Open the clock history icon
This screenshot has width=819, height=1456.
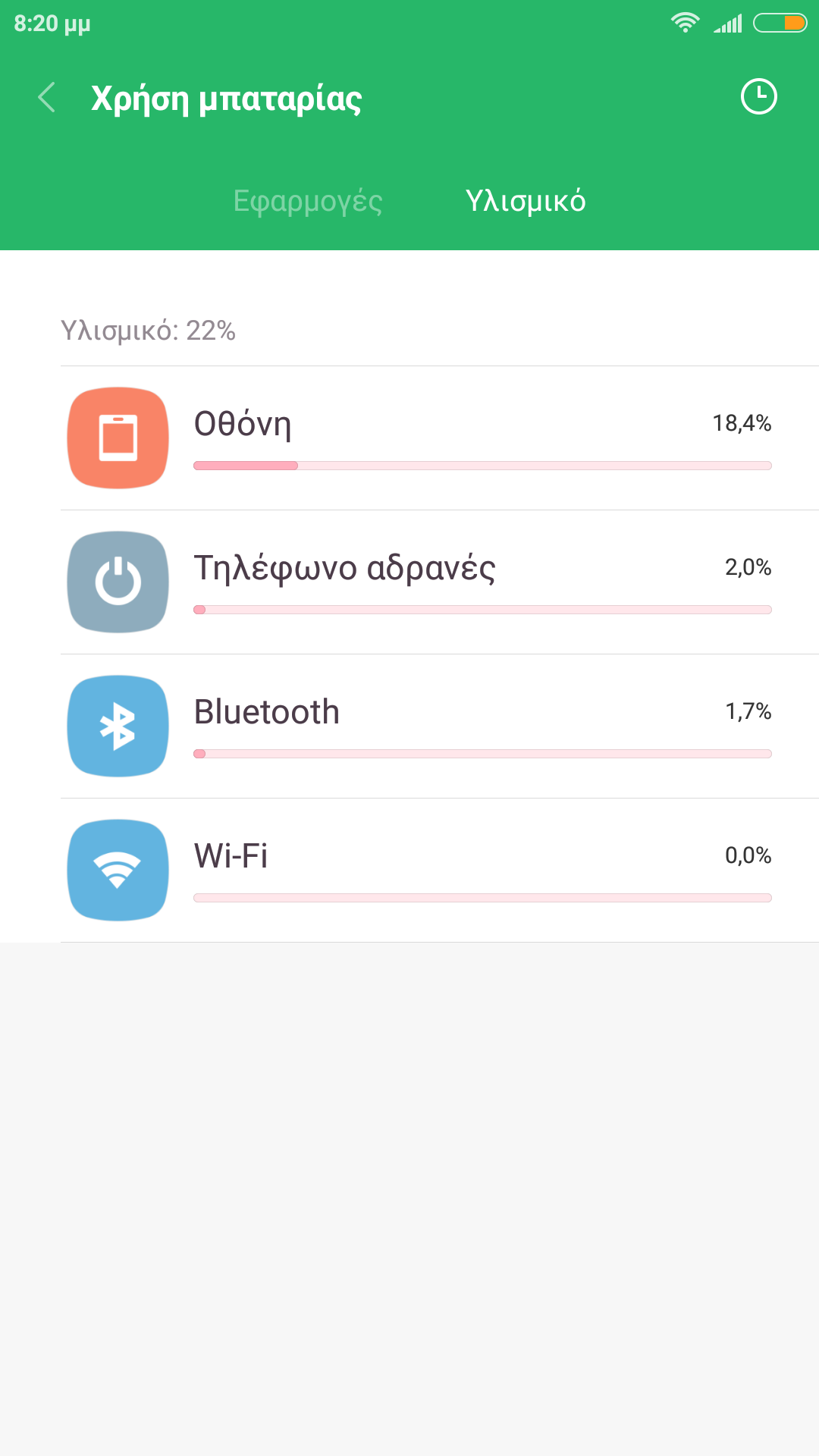click(758, 97)
